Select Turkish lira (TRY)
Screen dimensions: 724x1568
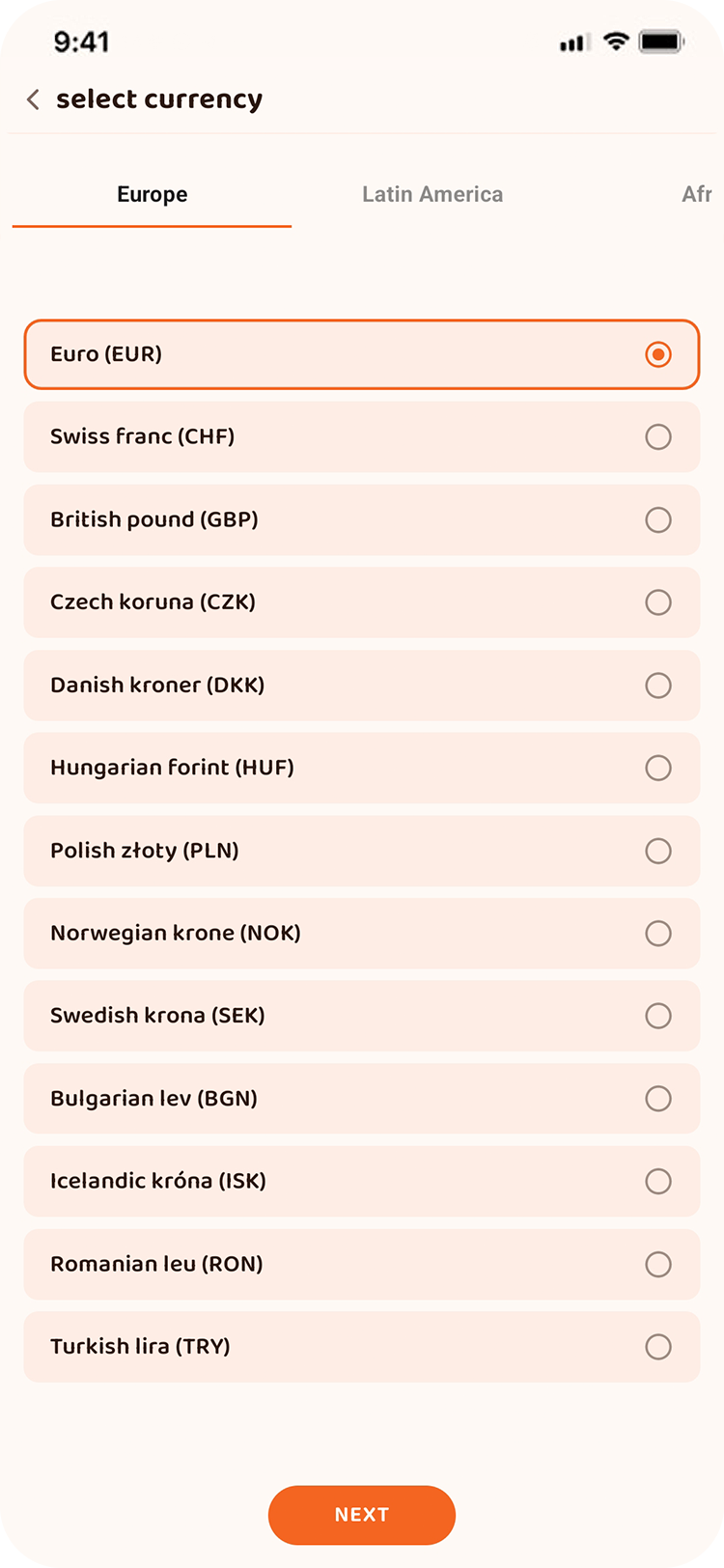361,1347
